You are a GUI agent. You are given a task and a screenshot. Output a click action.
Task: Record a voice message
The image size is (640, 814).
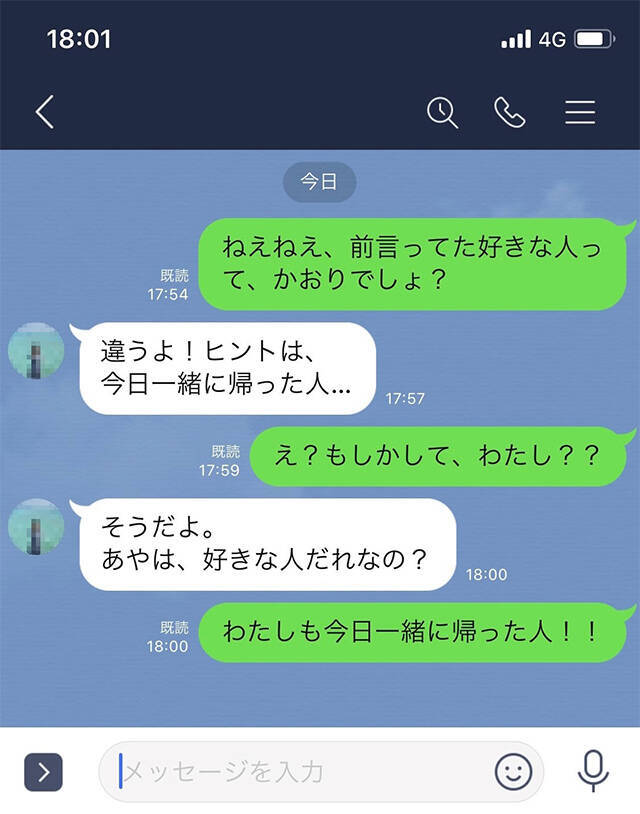tap(594, 770)
